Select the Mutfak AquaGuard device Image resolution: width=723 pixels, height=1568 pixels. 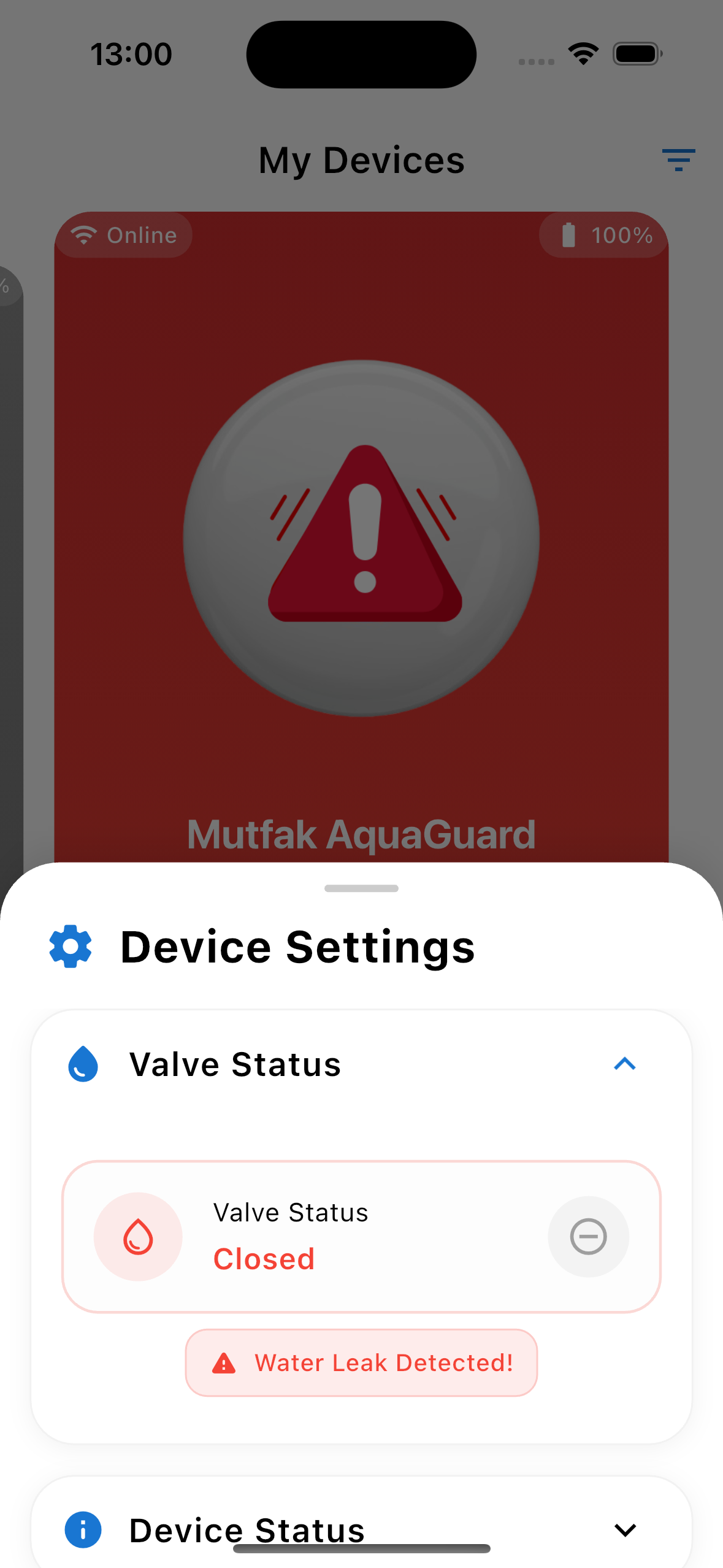tap(361, 833)
